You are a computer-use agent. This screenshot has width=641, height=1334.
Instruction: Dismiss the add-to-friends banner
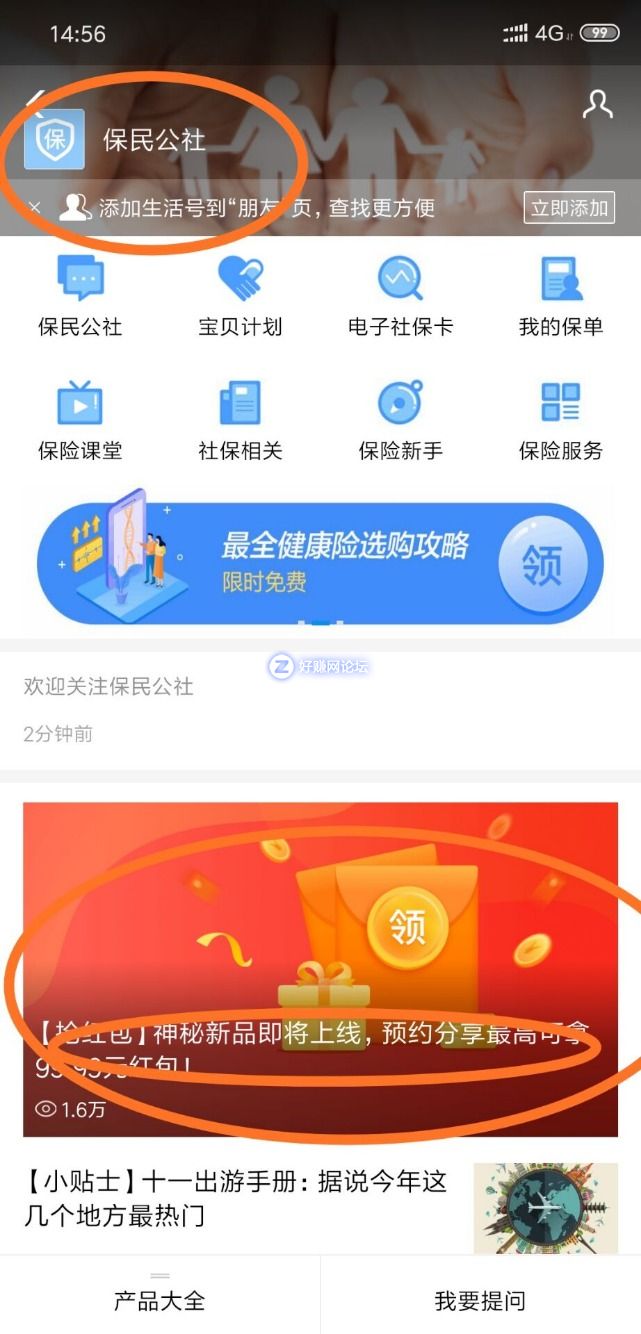coord(34,208)
